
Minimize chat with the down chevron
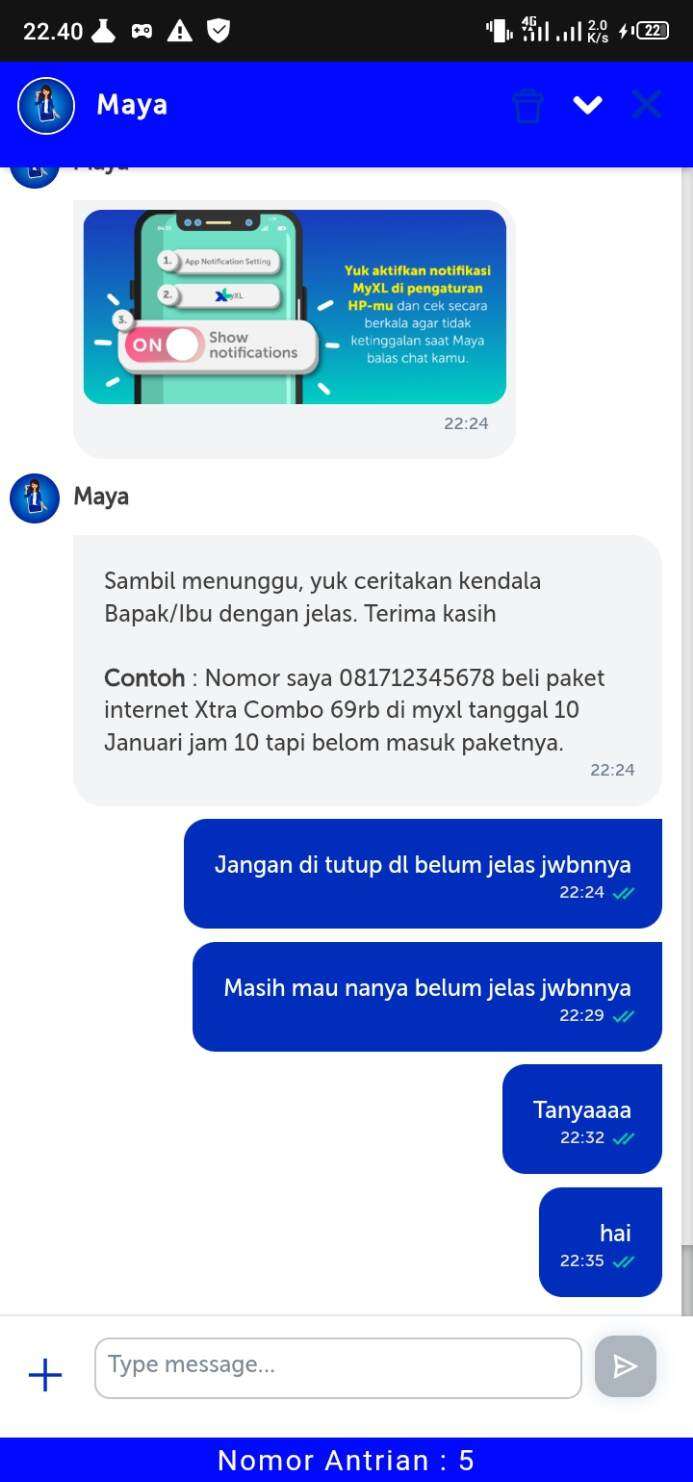(587, 105)
